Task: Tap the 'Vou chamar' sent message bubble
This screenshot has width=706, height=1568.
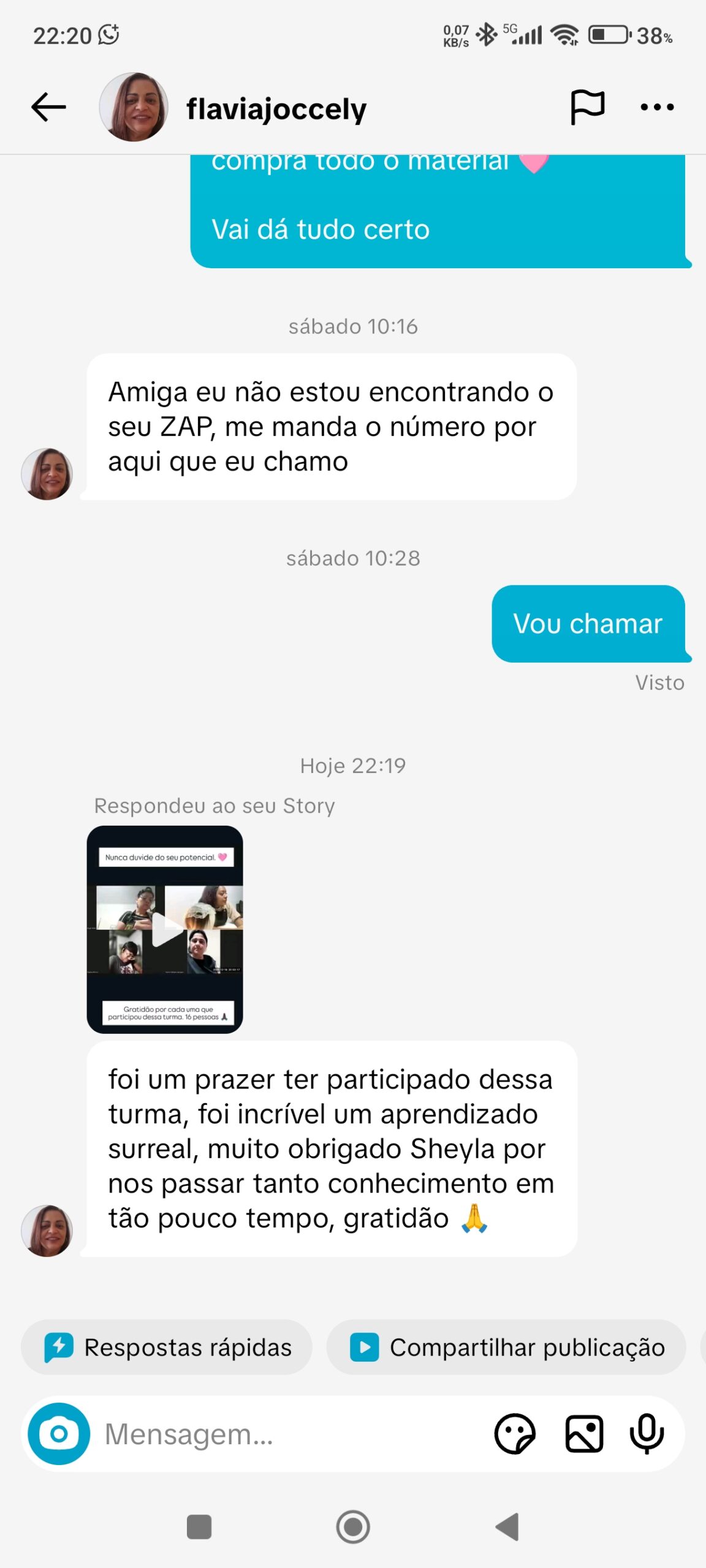Action: coord(588,624)
